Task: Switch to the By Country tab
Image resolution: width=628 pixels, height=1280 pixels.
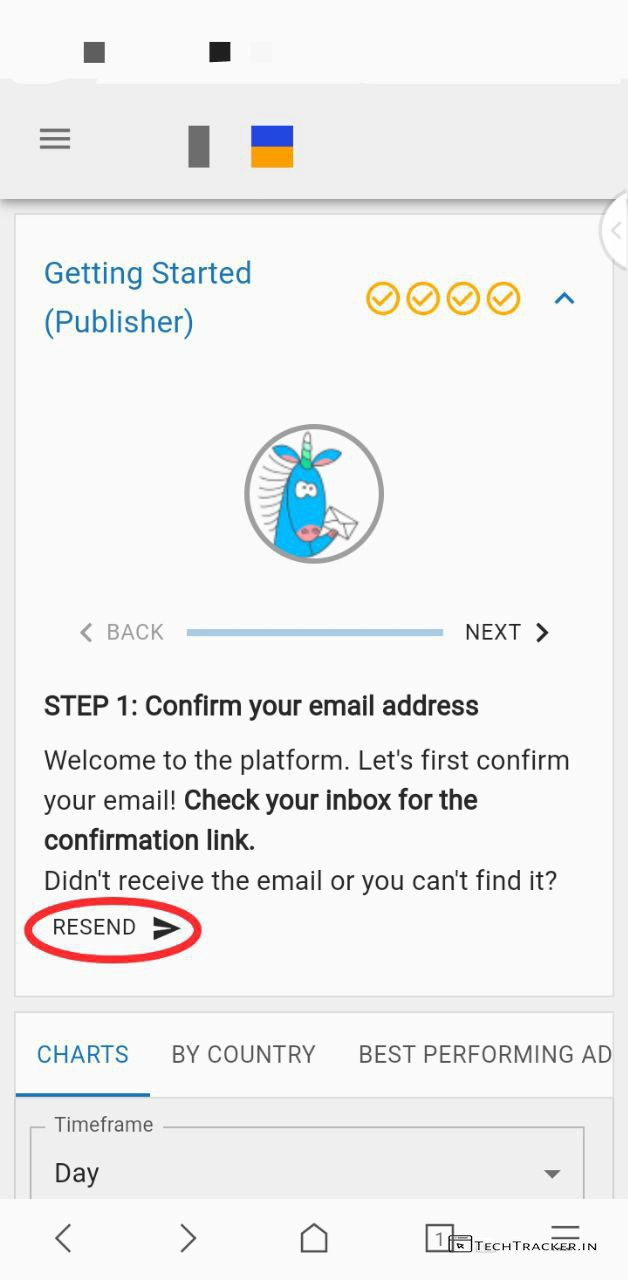Action: click(x=243, y=1054)
